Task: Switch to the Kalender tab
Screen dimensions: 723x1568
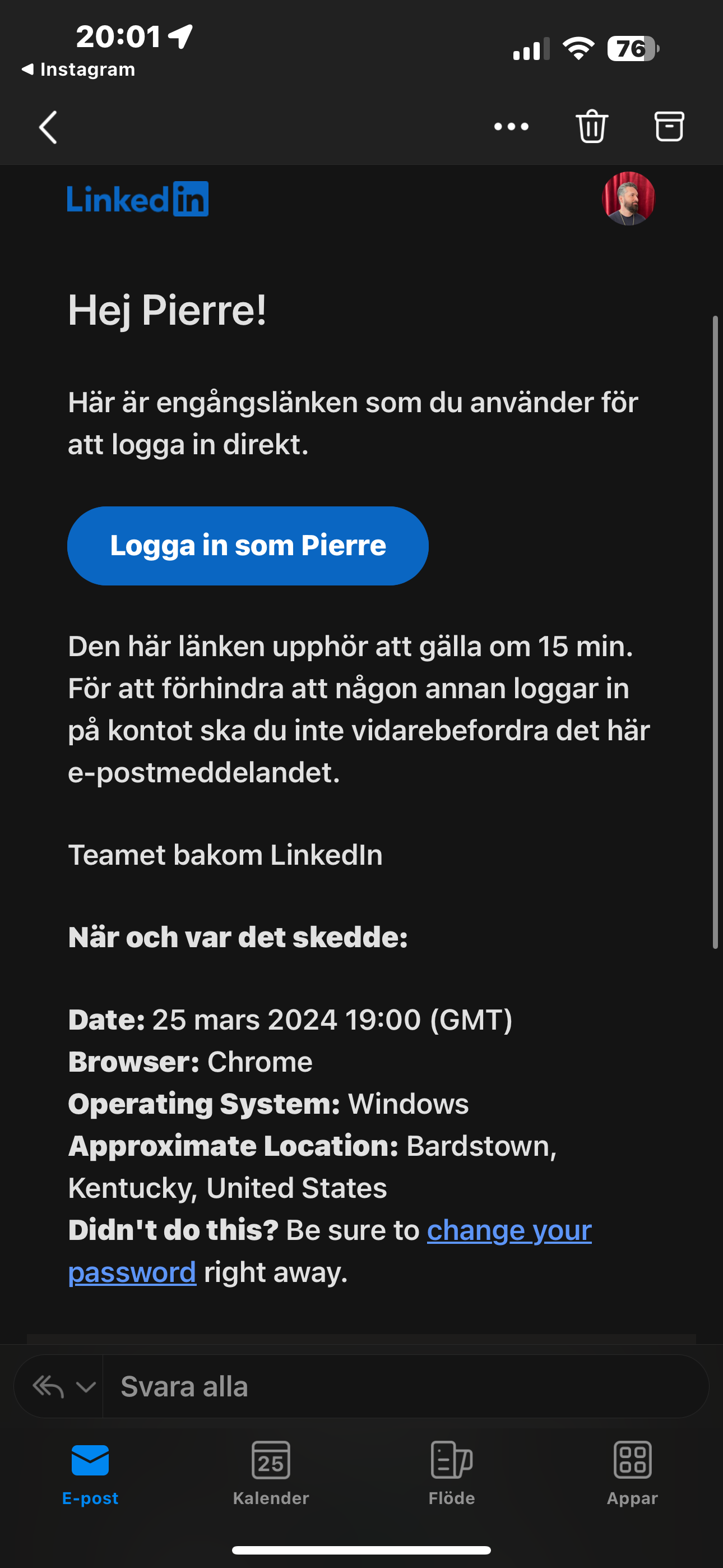Action: pos(271,1473)
